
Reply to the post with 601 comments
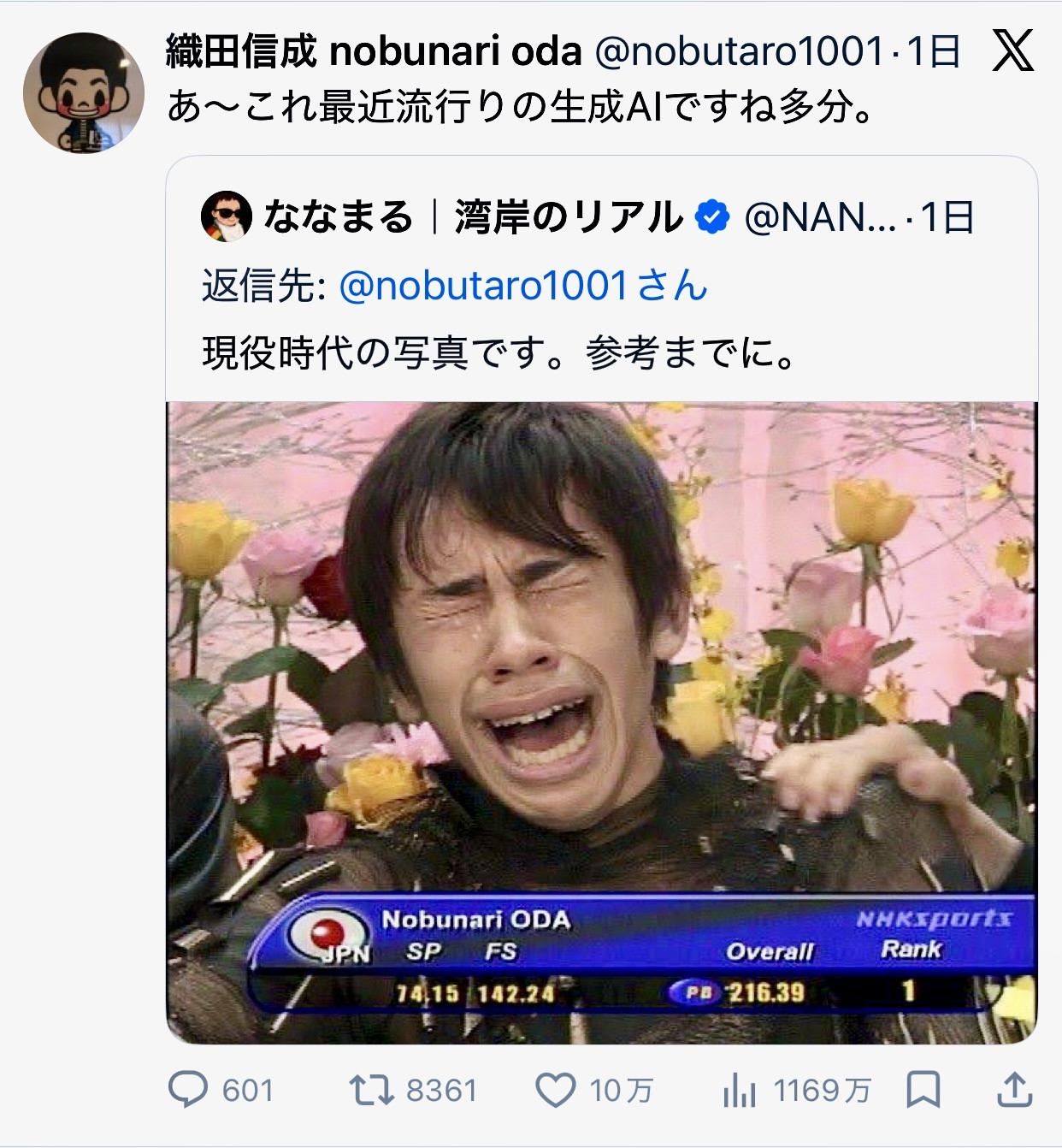188,1090
